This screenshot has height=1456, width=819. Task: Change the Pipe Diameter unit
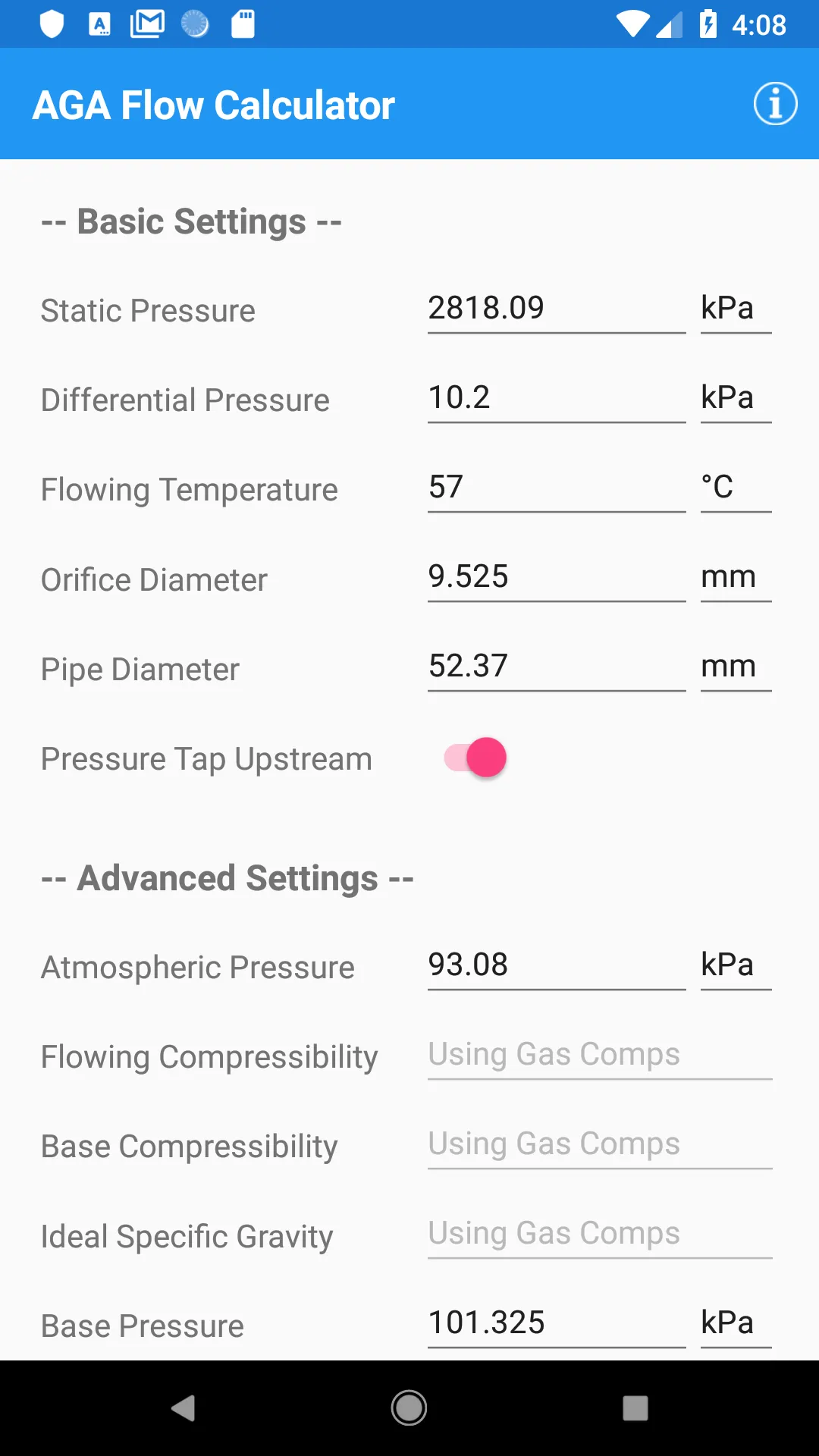pyautogui.click(x=736, y=667)
